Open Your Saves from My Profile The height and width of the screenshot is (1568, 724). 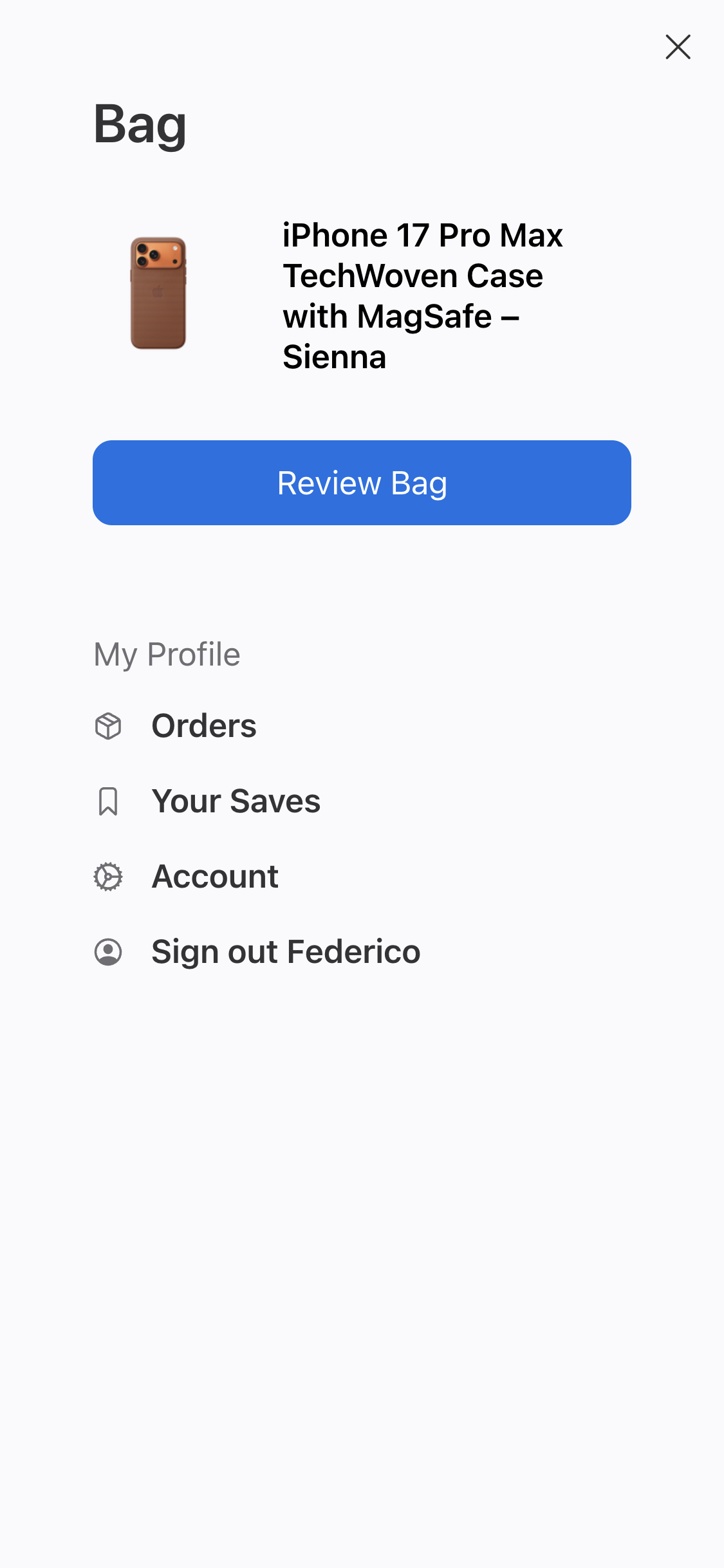pos(236,801)
